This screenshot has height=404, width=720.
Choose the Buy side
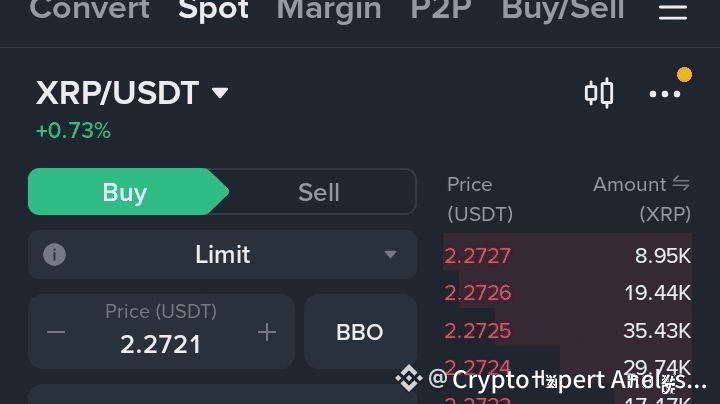click(125, 192)
